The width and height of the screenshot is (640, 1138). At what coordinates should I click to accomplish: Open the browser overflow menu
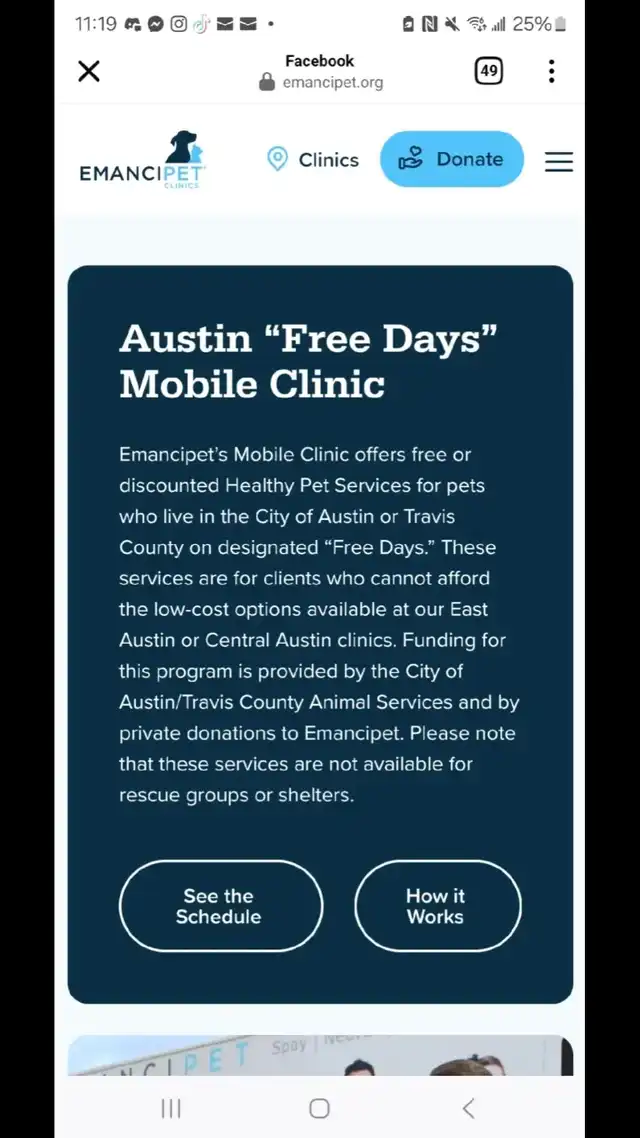(551, 71)
